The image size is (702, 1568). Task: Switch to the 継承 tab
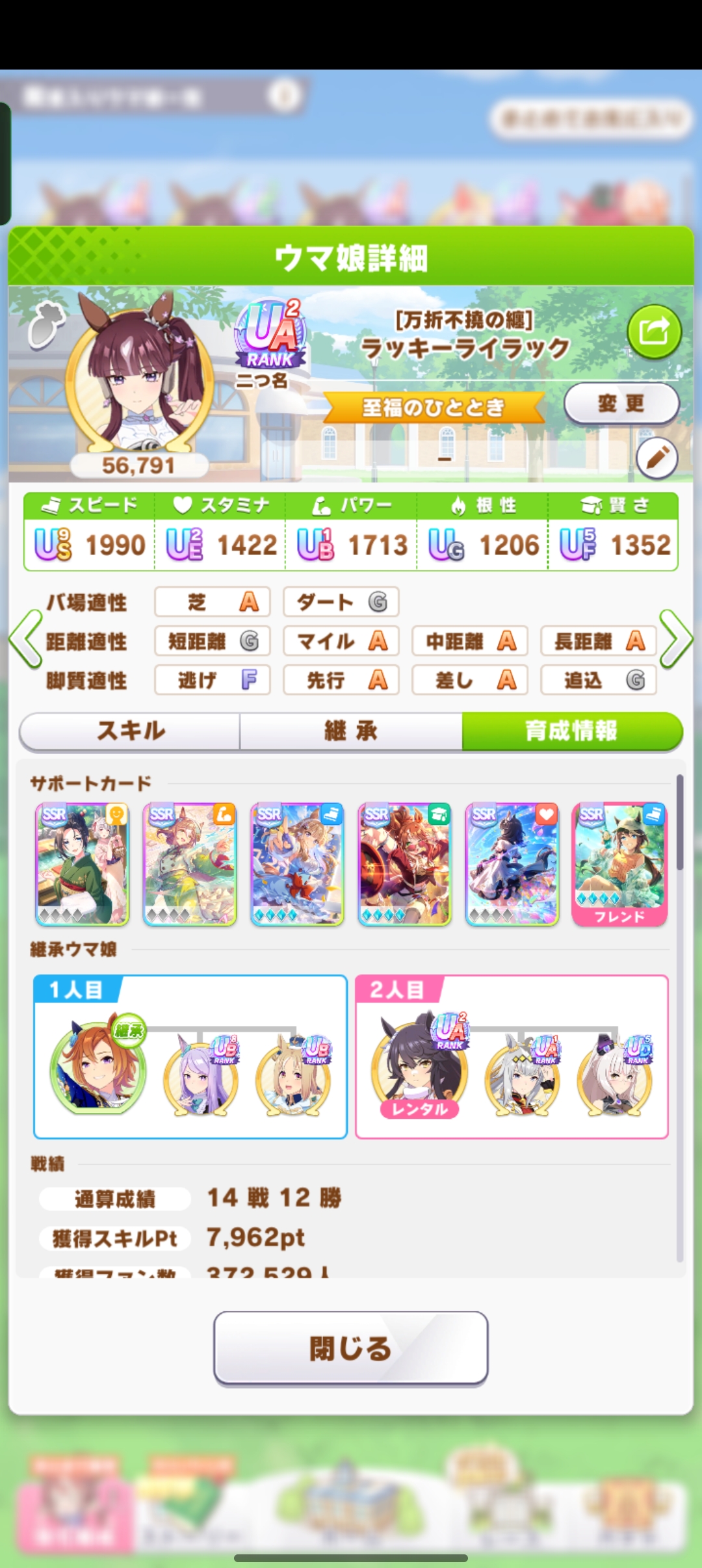(x=351, y=731)
